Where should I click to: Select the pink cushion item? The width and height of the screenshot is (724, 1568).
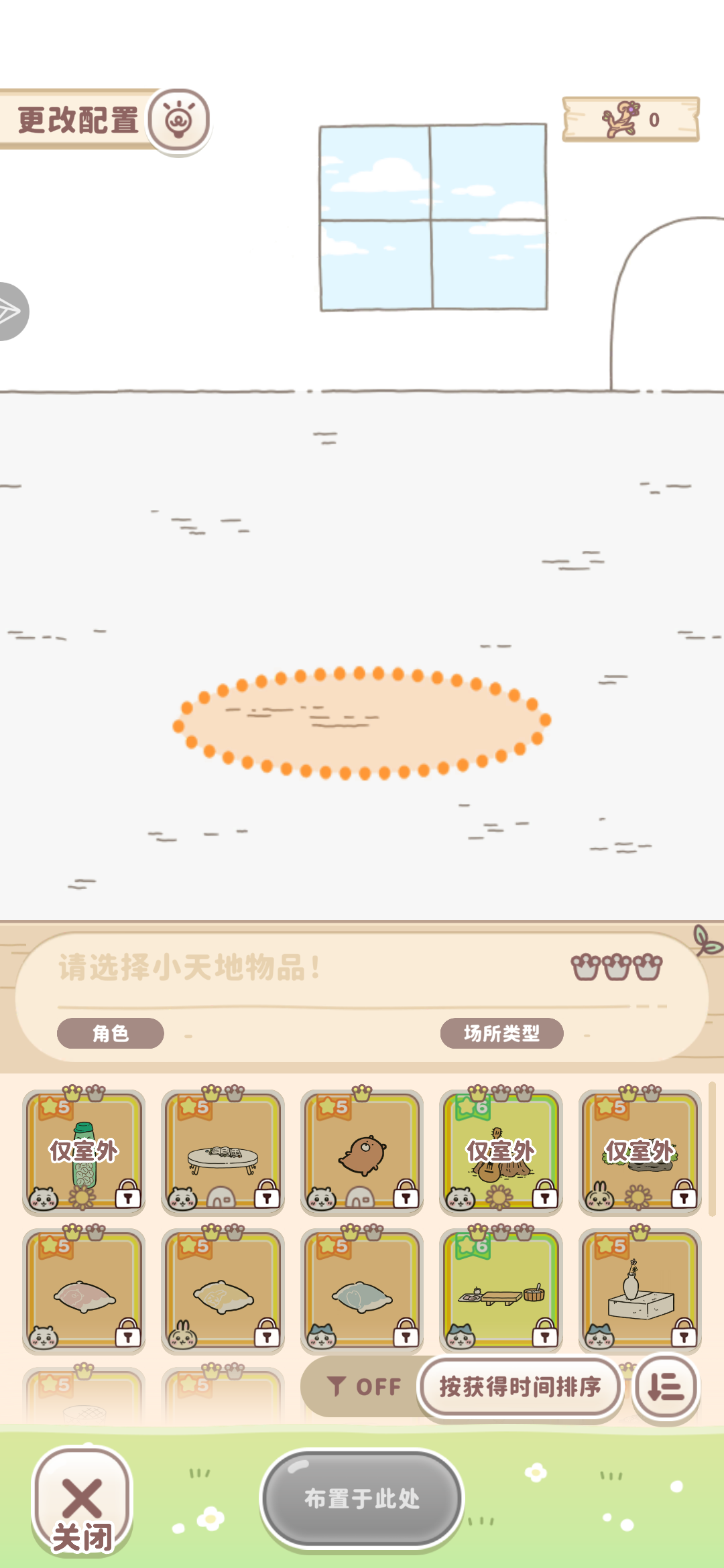point(84,1291)
